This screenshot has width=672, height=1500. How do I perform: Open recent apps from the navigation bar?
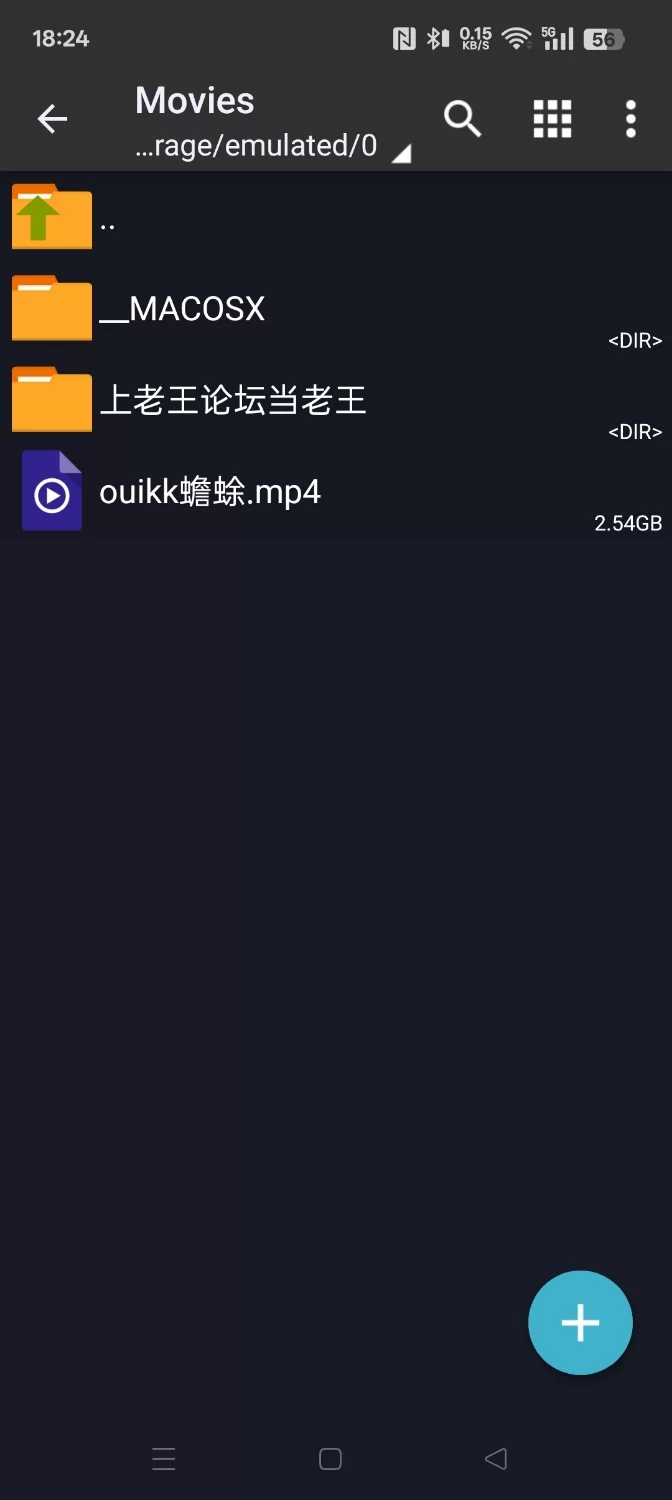click(164, 1459)
